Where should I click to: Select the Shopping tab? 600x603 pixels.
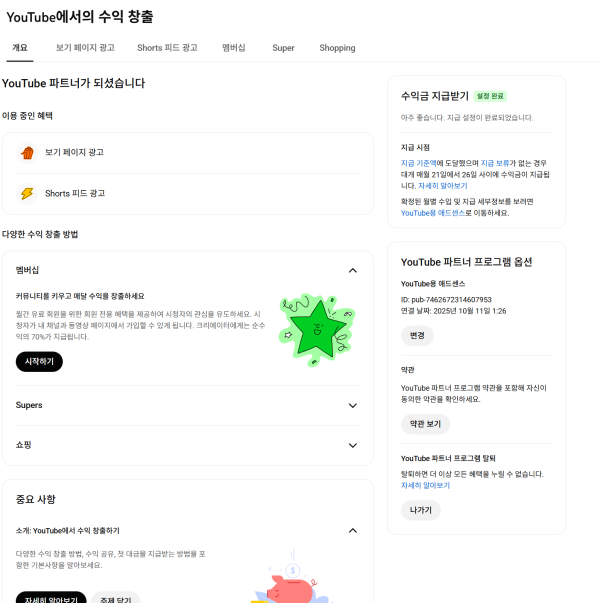(337, 48)
